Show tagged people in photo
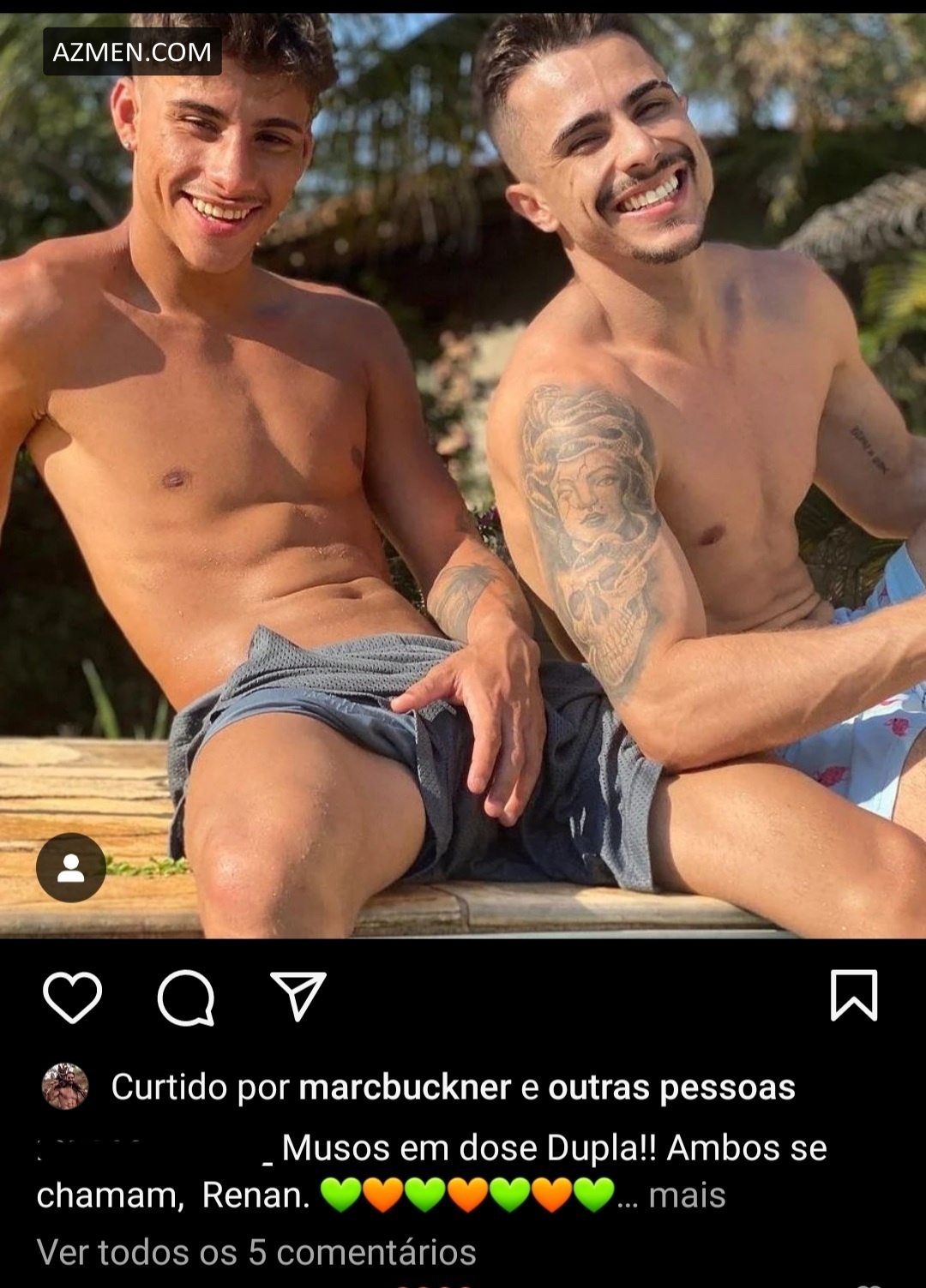 pos(71,867)
